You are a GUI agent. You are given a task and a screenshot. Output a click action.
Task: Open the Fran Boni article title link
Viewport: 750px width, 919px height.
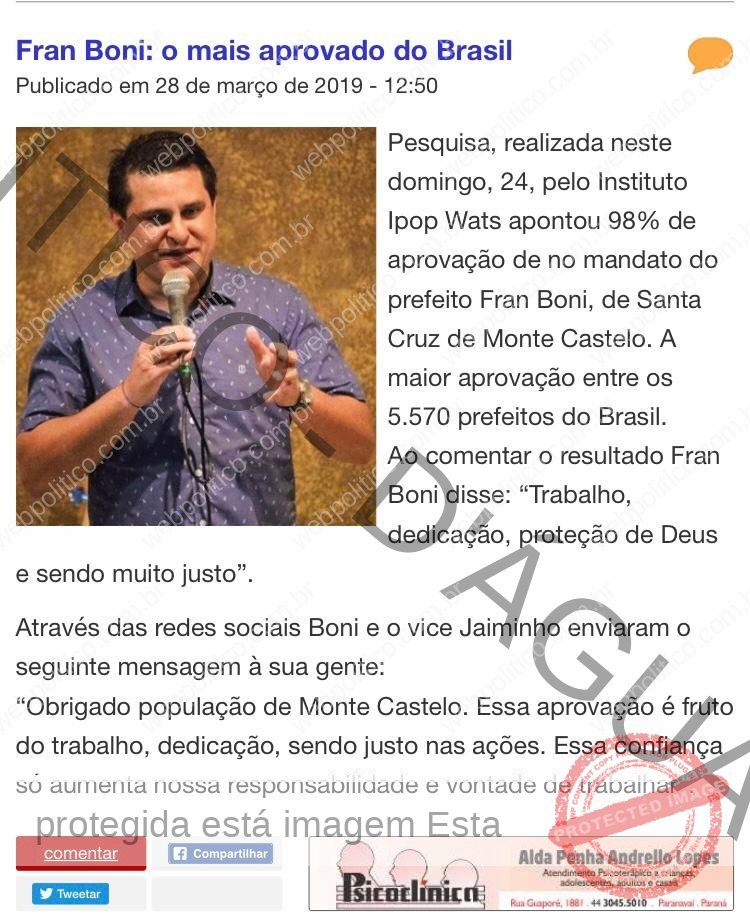[264, 51]
